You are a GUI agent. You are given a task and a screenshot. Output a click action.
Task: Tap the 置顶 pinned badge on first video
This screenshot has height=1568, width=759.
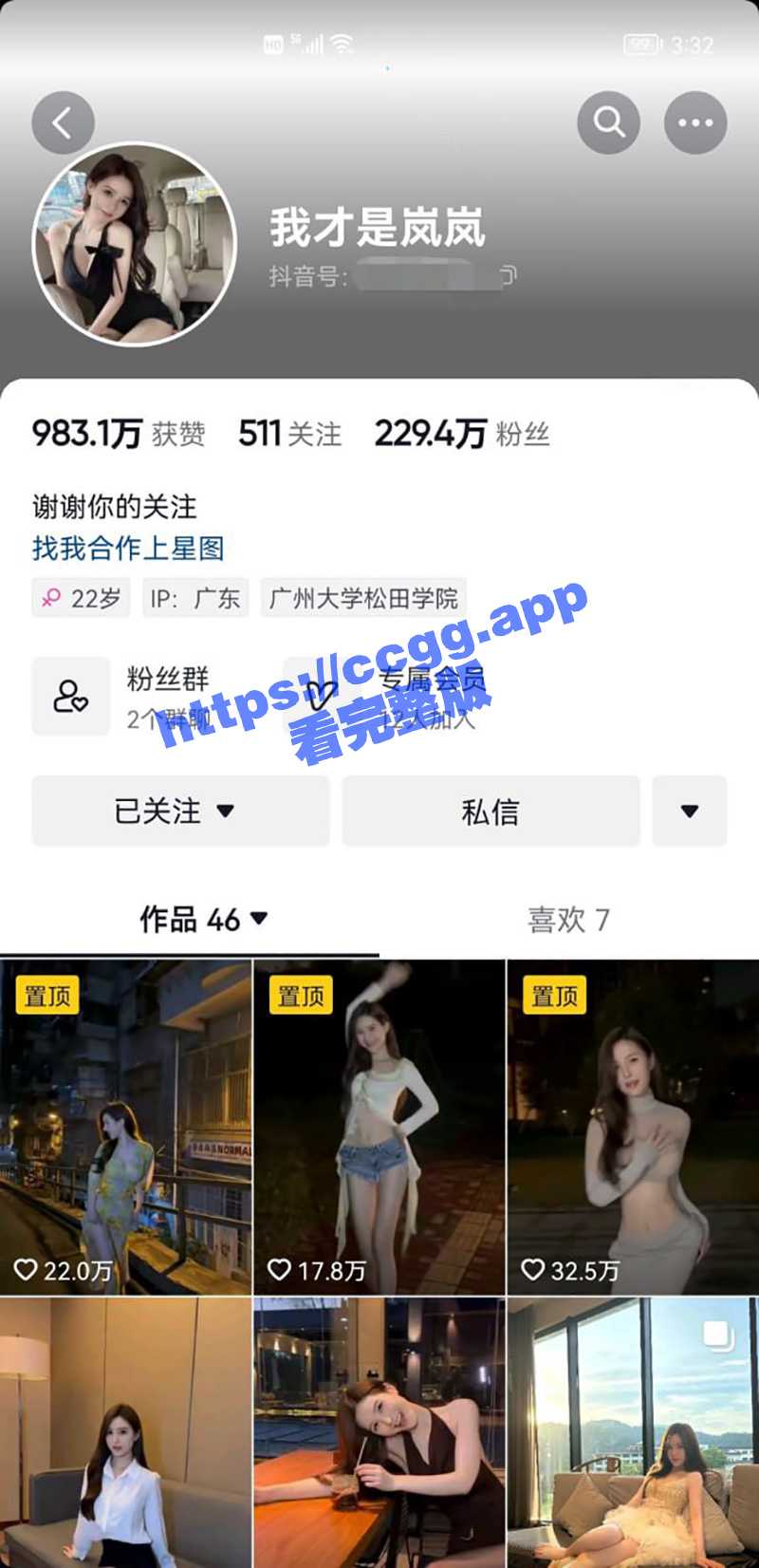pyautogui.click(x=46, y=996)
